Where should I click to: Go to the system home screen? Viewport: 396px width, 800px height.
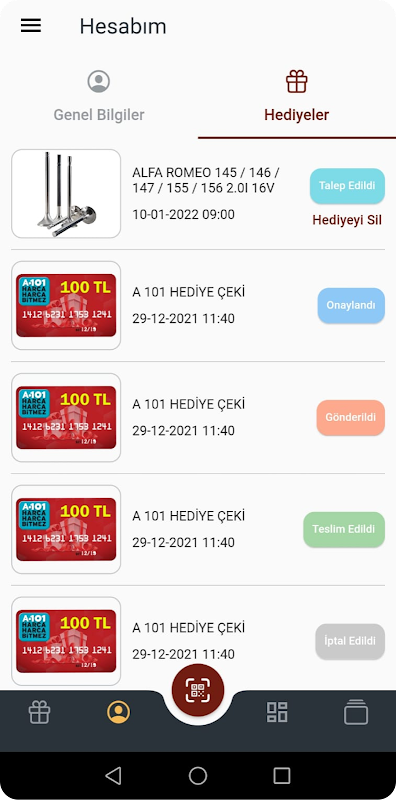point(198,776)
